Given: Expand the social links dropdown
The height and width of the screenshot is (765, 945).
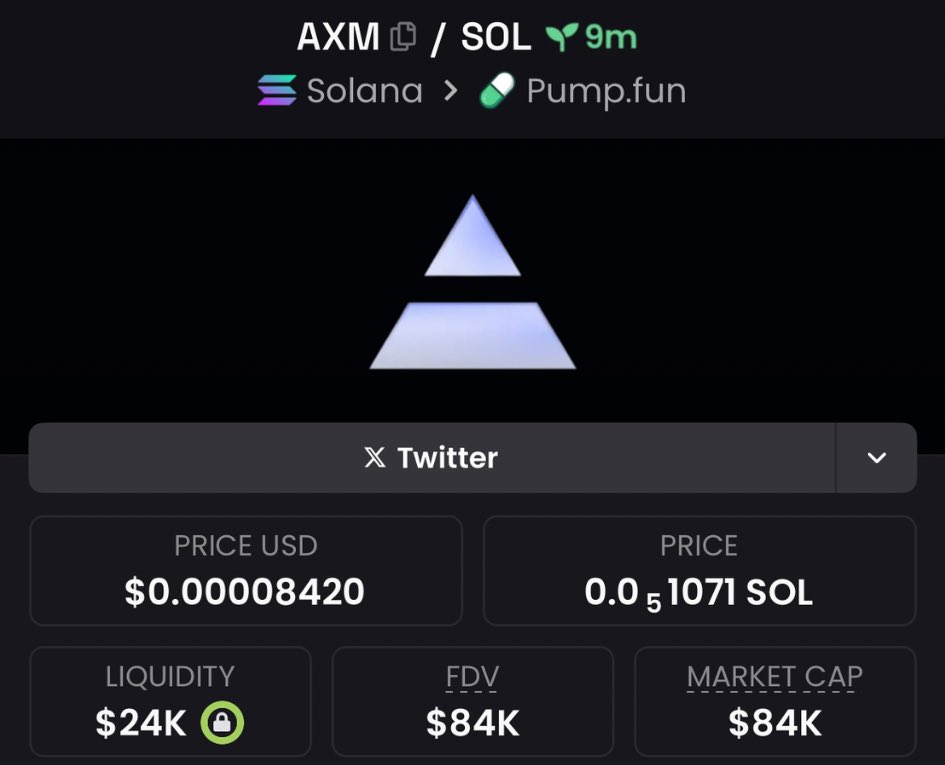Looking at the screenshot, I should (x=876, y=458).
